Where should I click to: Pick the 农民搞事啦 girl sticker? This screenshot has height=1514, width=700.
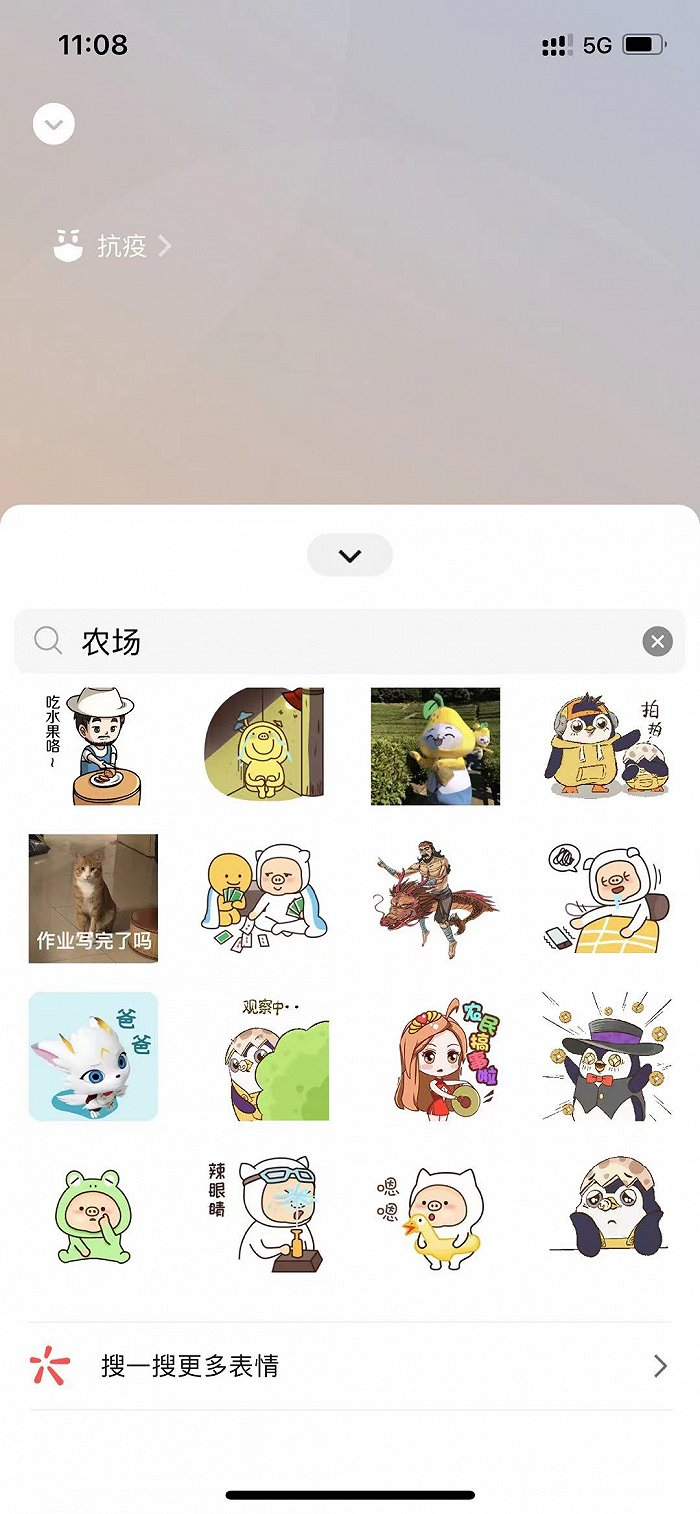click(436, 1056)
